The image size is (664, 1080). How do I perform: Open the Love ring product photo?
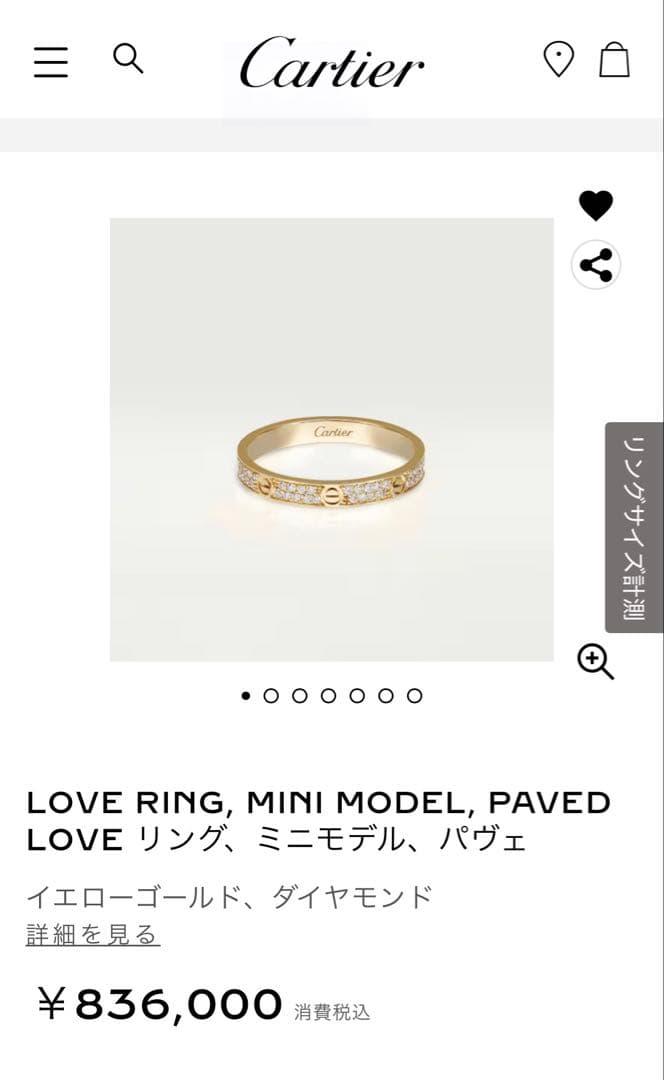[331, 440]
